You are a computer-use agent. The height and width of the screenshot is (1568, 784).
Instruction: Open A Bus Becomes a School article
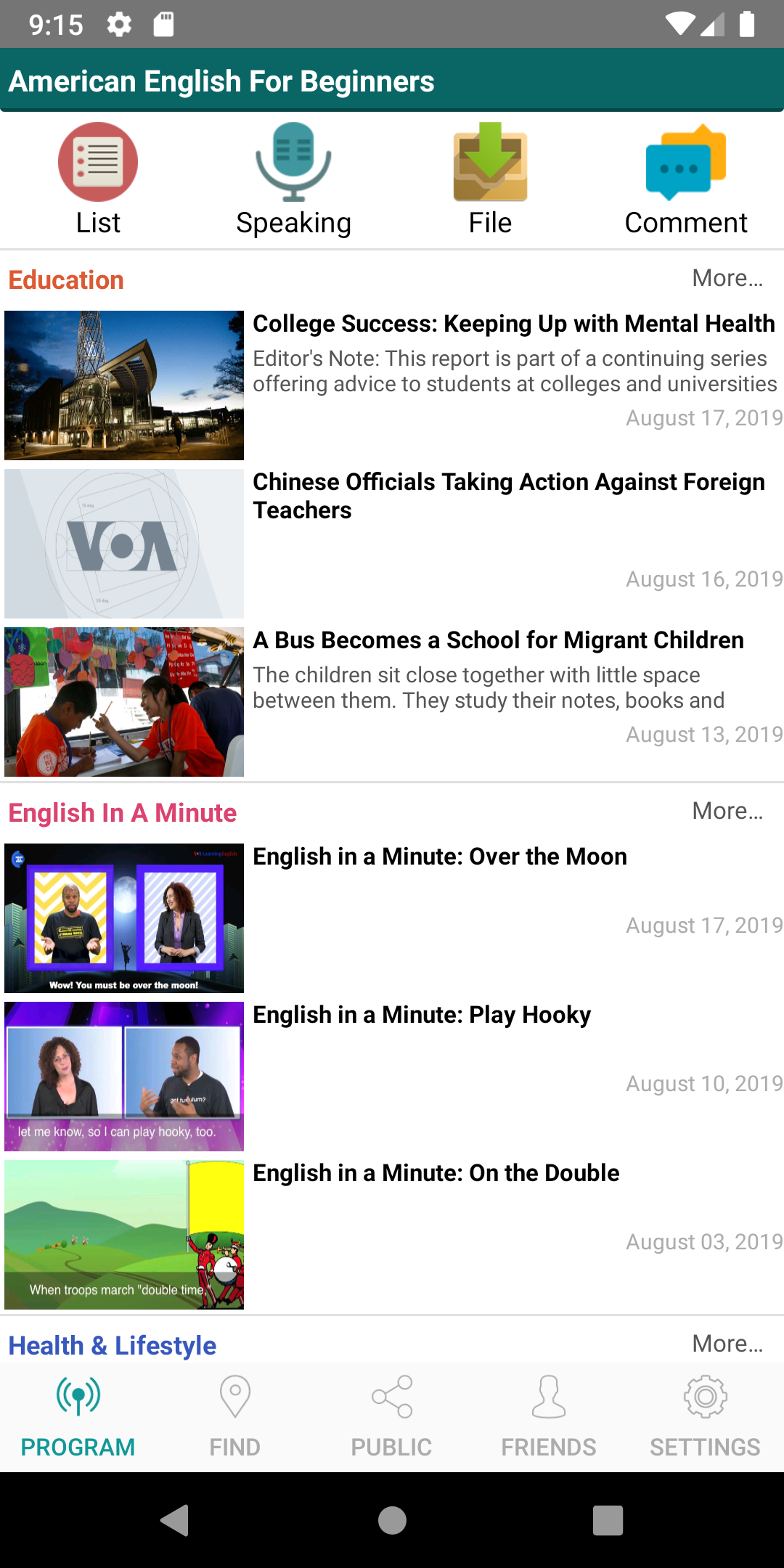click(x=498, y=640)
